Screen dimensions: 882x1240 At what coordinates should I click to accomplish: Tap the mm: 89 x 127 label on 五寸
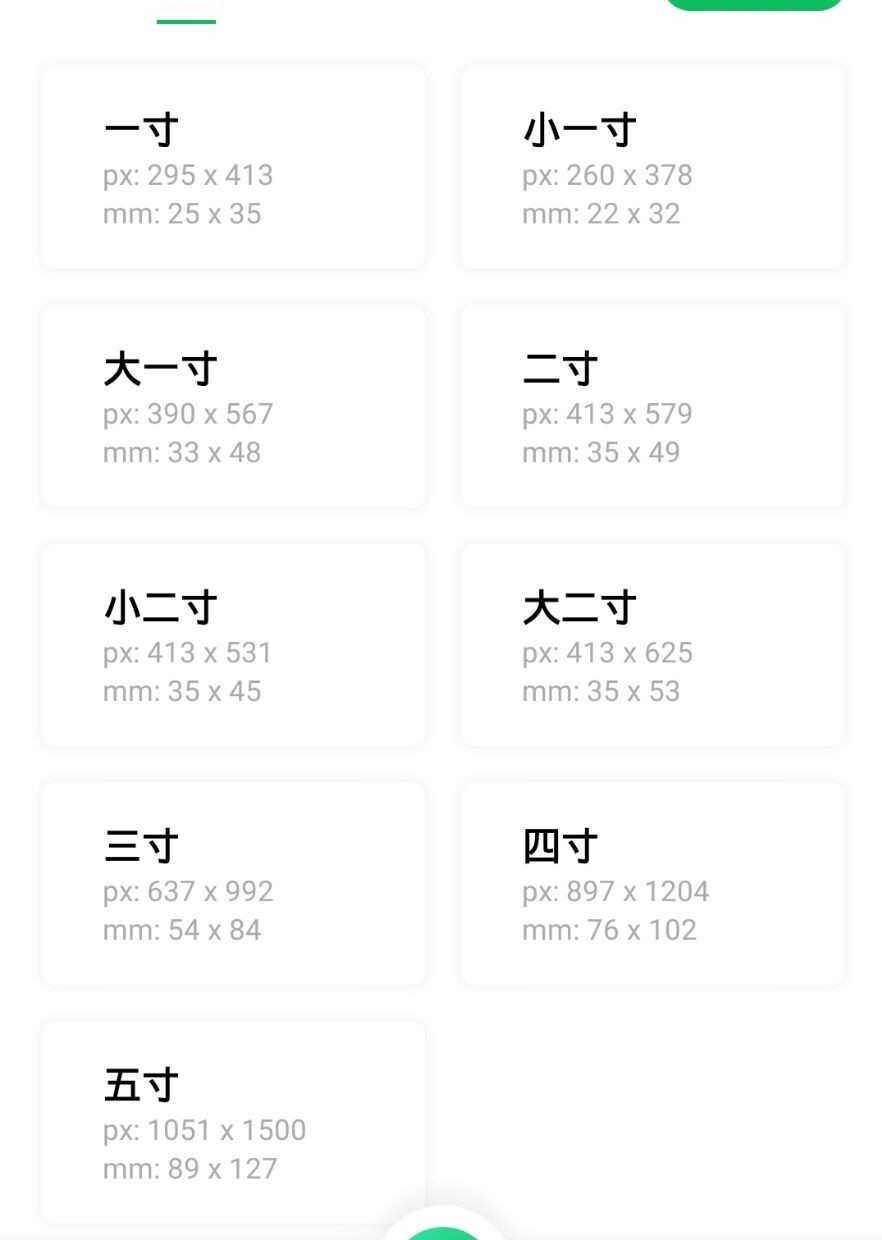click(x=192, y=1168)
